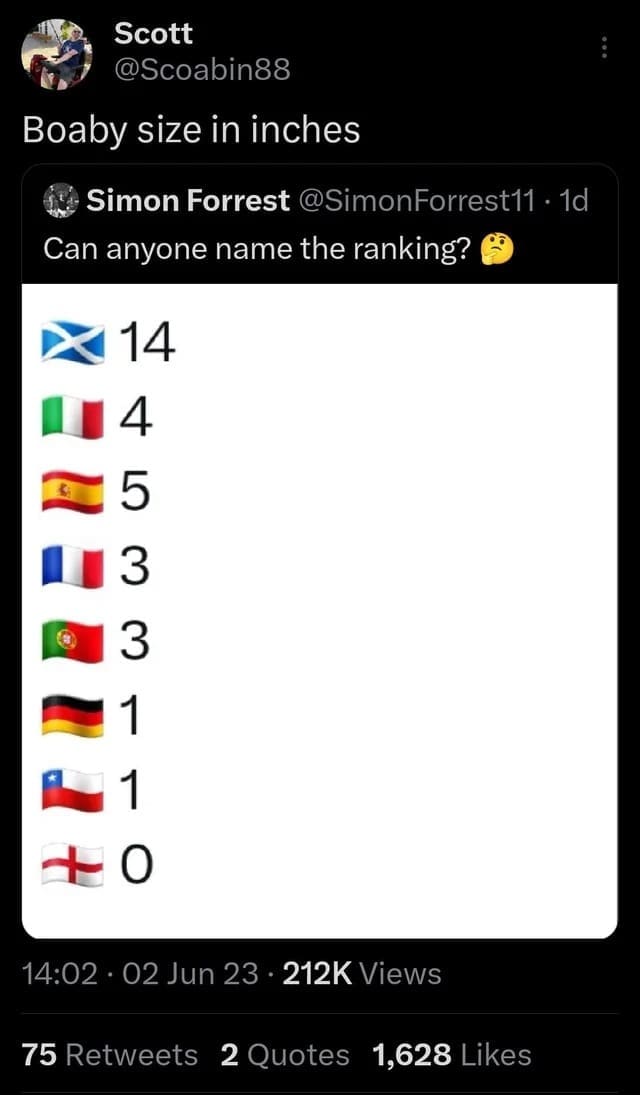
Task: Open the overflow menu on Scott's tweet
Action: coord(604,47)
